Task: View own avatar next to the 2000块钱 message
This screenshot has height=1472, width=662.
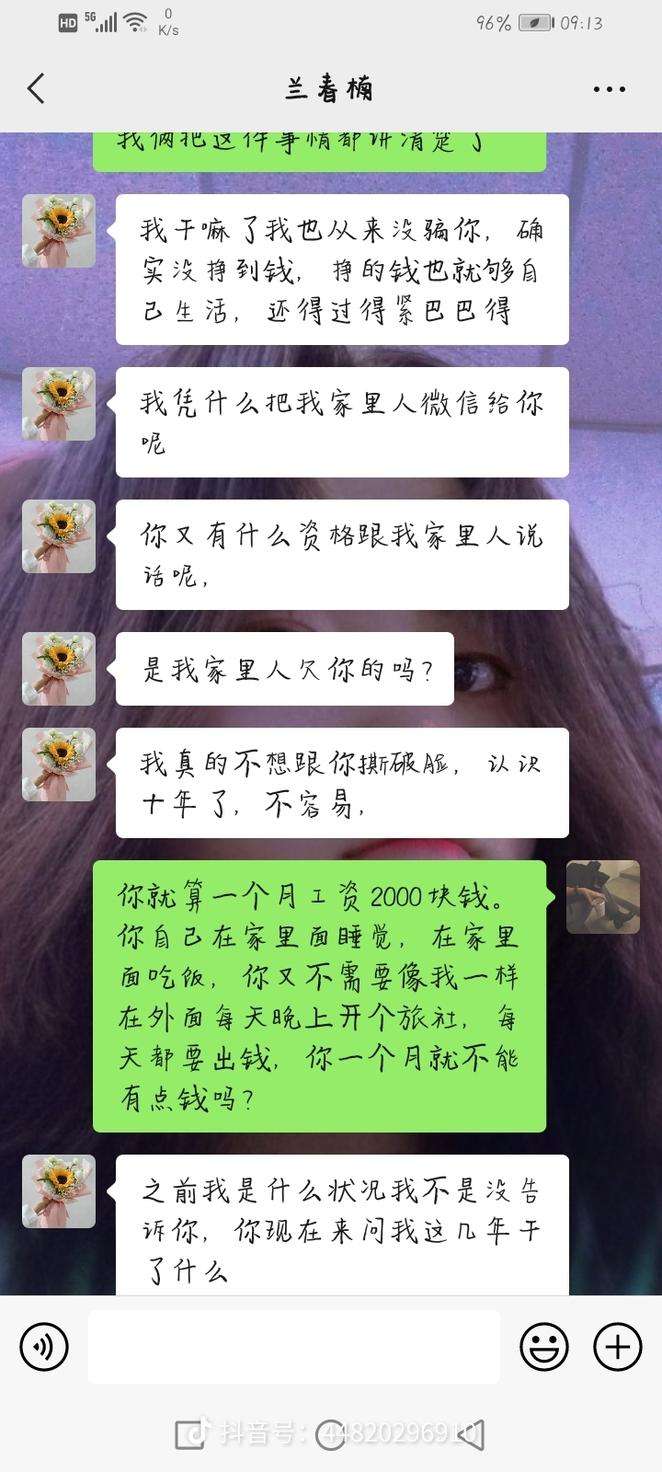Action: (x=603, y=897)
